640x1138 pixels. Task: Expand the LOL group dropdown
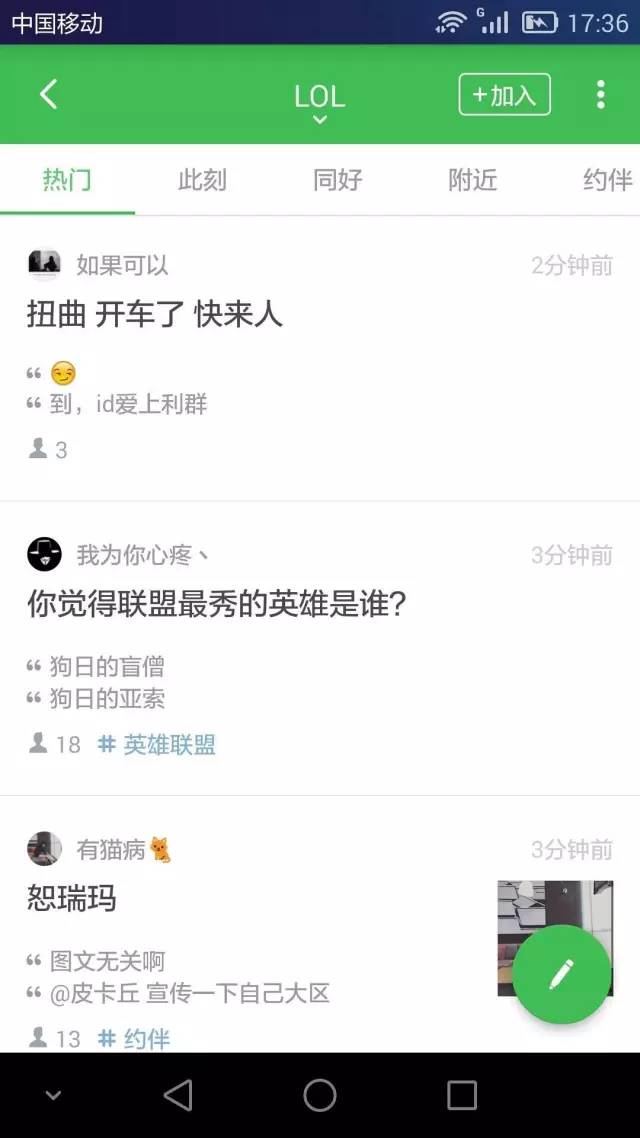coord(319,103)
